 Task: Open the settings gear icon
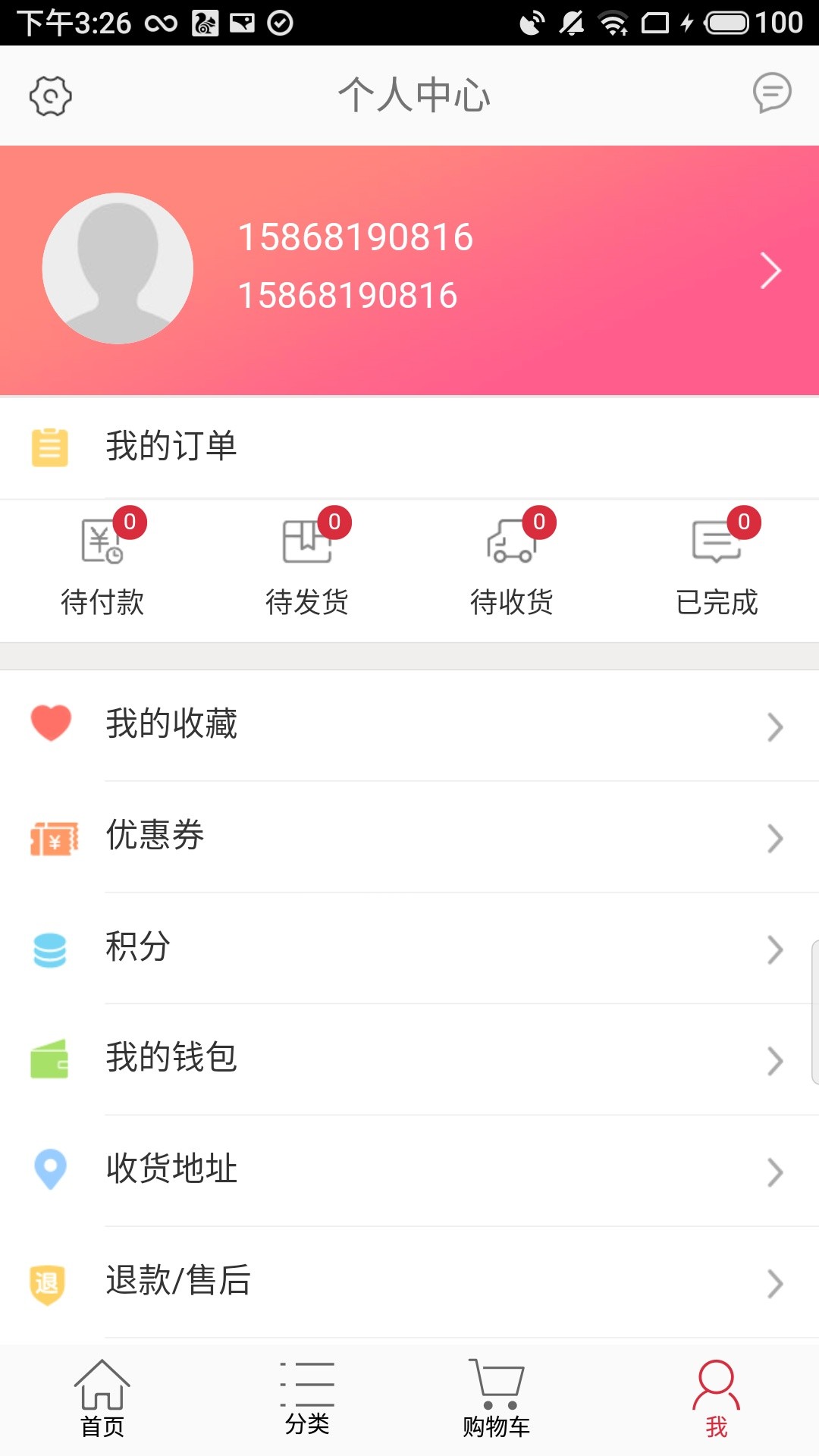click(50, 96)
